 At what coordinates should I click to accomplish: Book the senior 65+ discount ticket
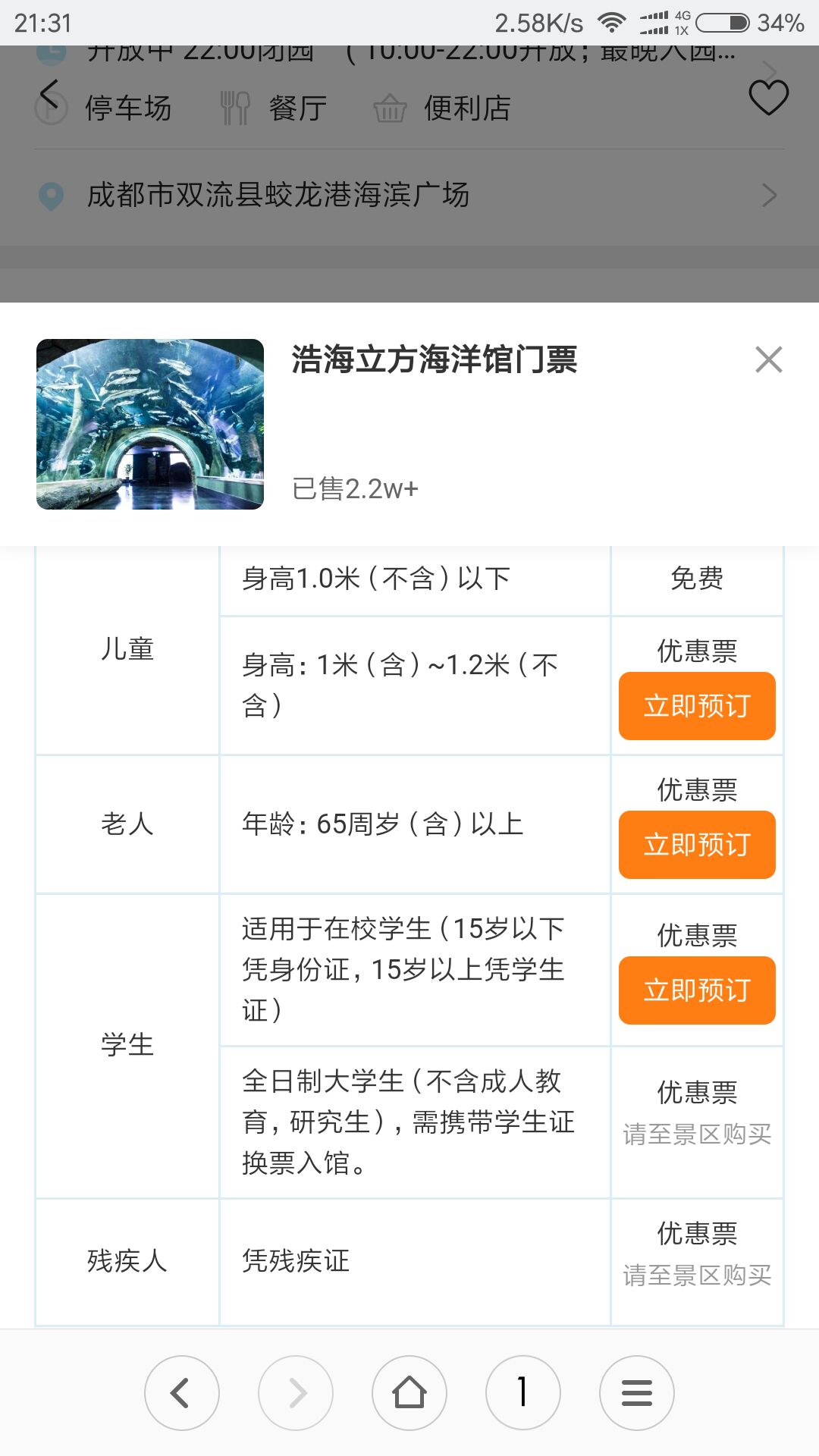click(x=696, y=845)
